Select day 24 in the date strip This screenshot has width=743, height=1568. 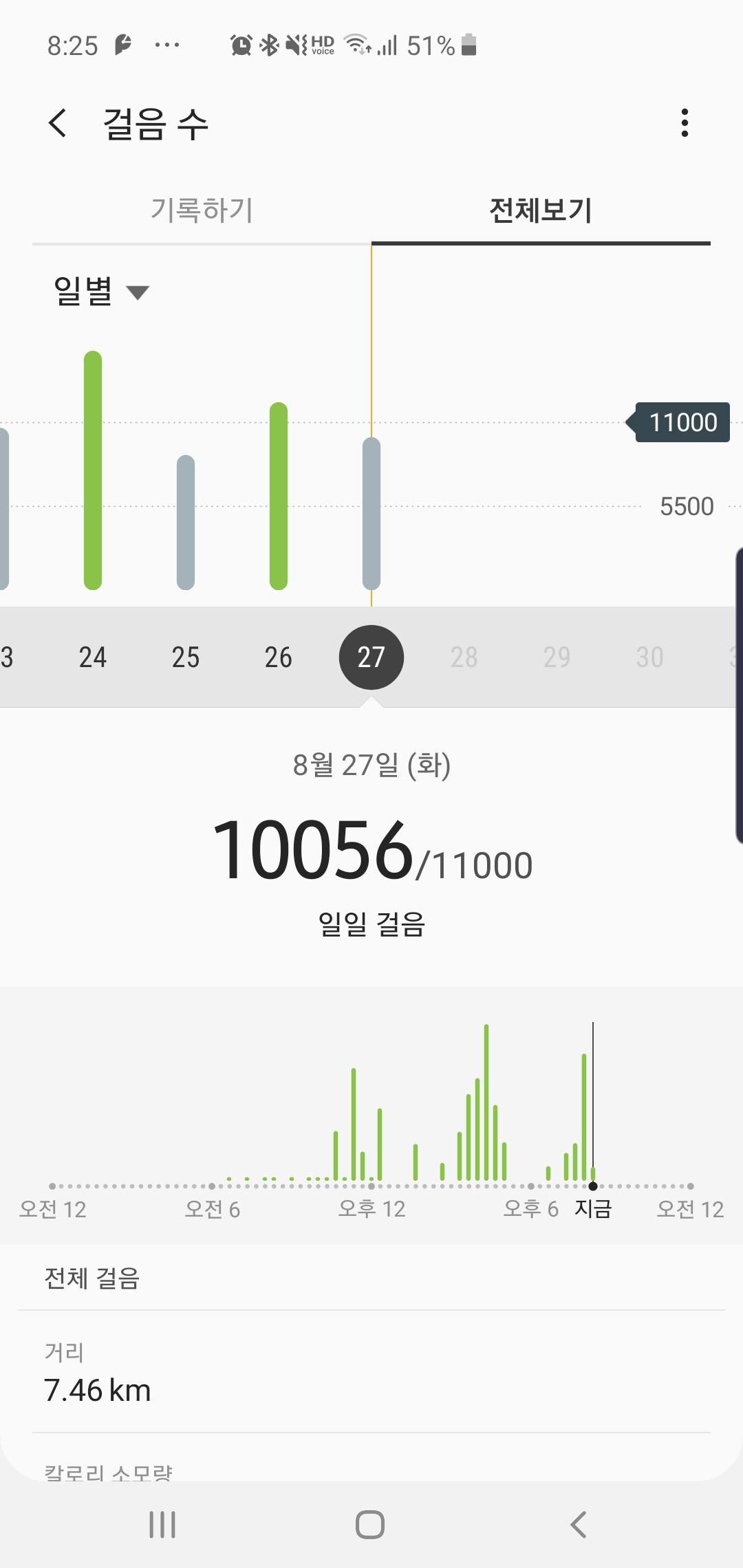point(93,657)
